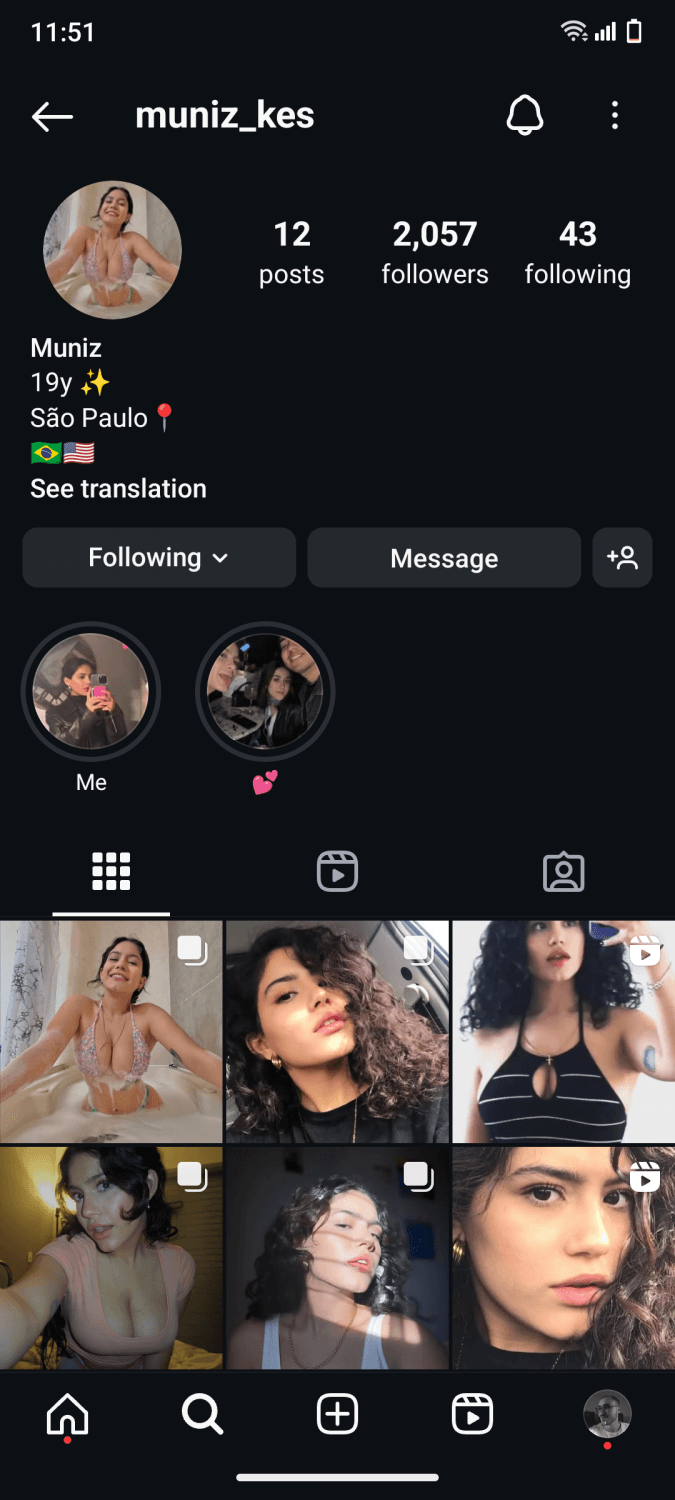The width and height of the screenshot is (675, 1500).
Task: Go to the Home feed
Action: [x=68, y=1414]
